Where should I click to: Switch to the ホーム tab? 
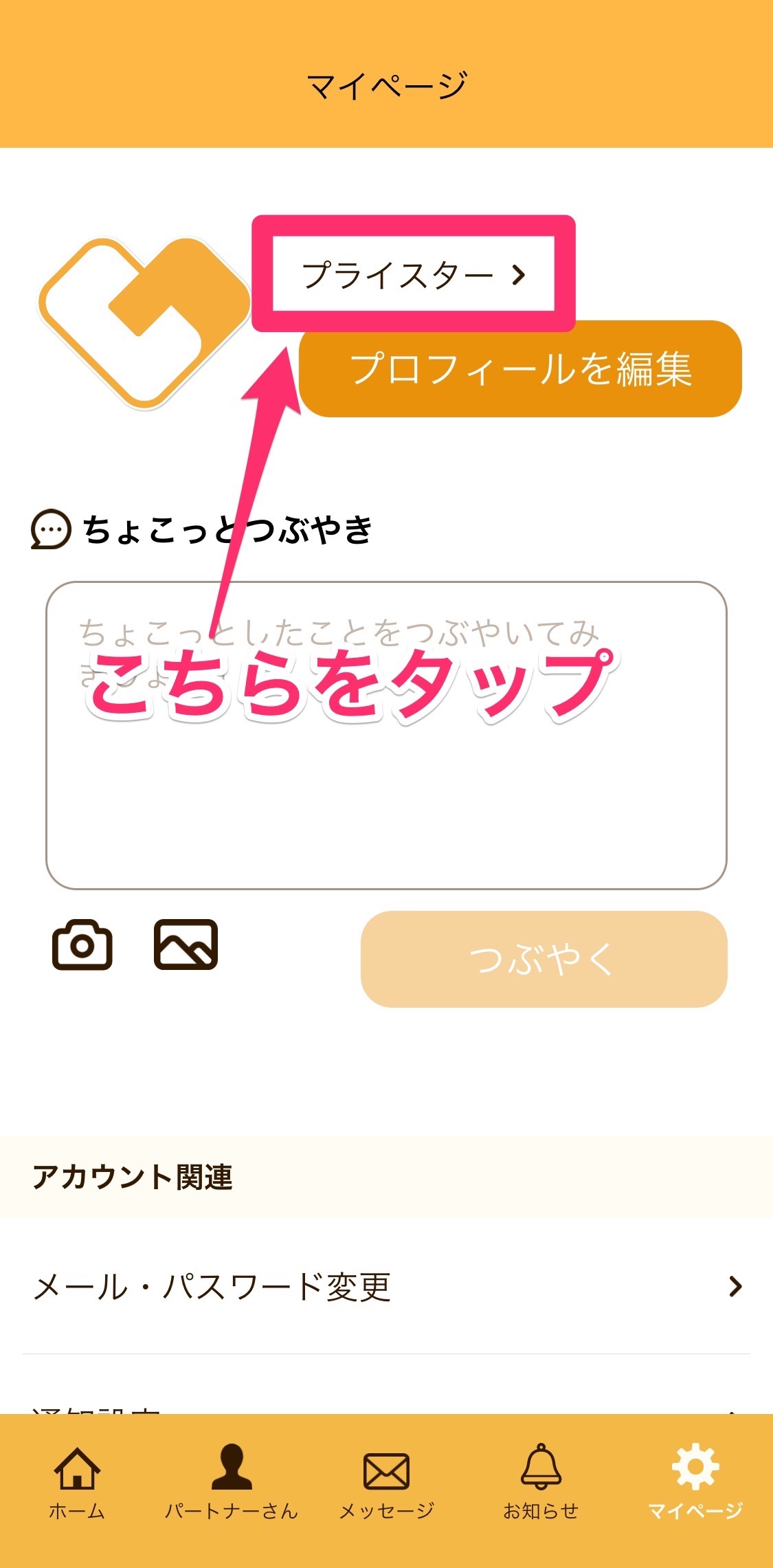(x=77, y=1481)
